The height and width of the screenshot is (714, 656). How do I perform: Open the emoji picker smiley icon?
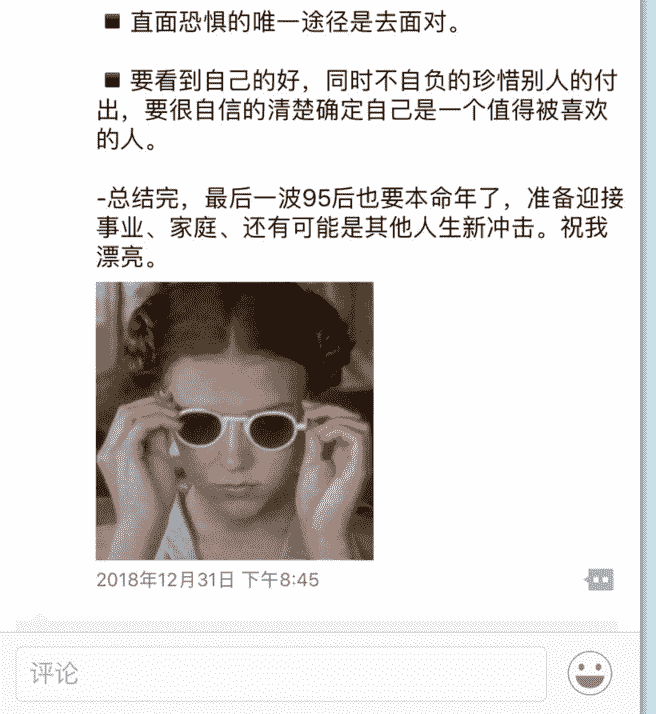pyautogui.click(x=590, y=673)
